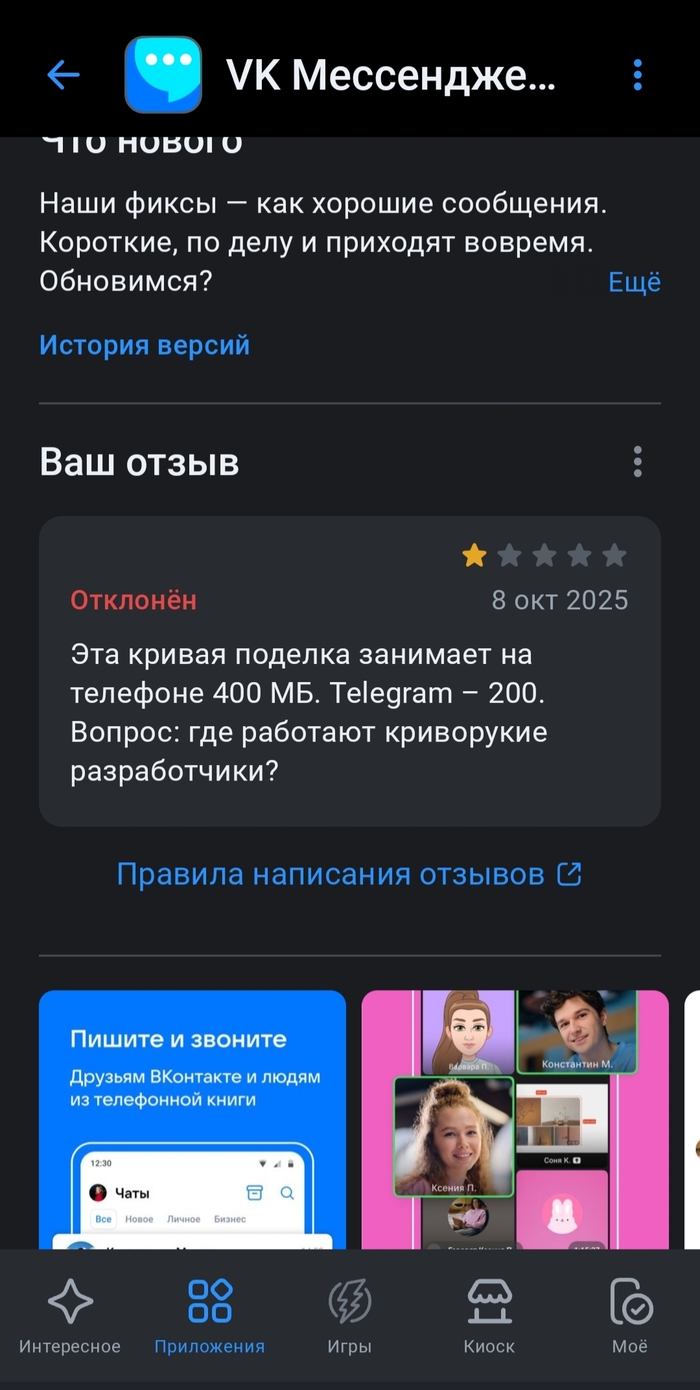Open the overflow menu in the app bar
Viewport: 700px width, 1390px height.
click(x=638, y=75)
